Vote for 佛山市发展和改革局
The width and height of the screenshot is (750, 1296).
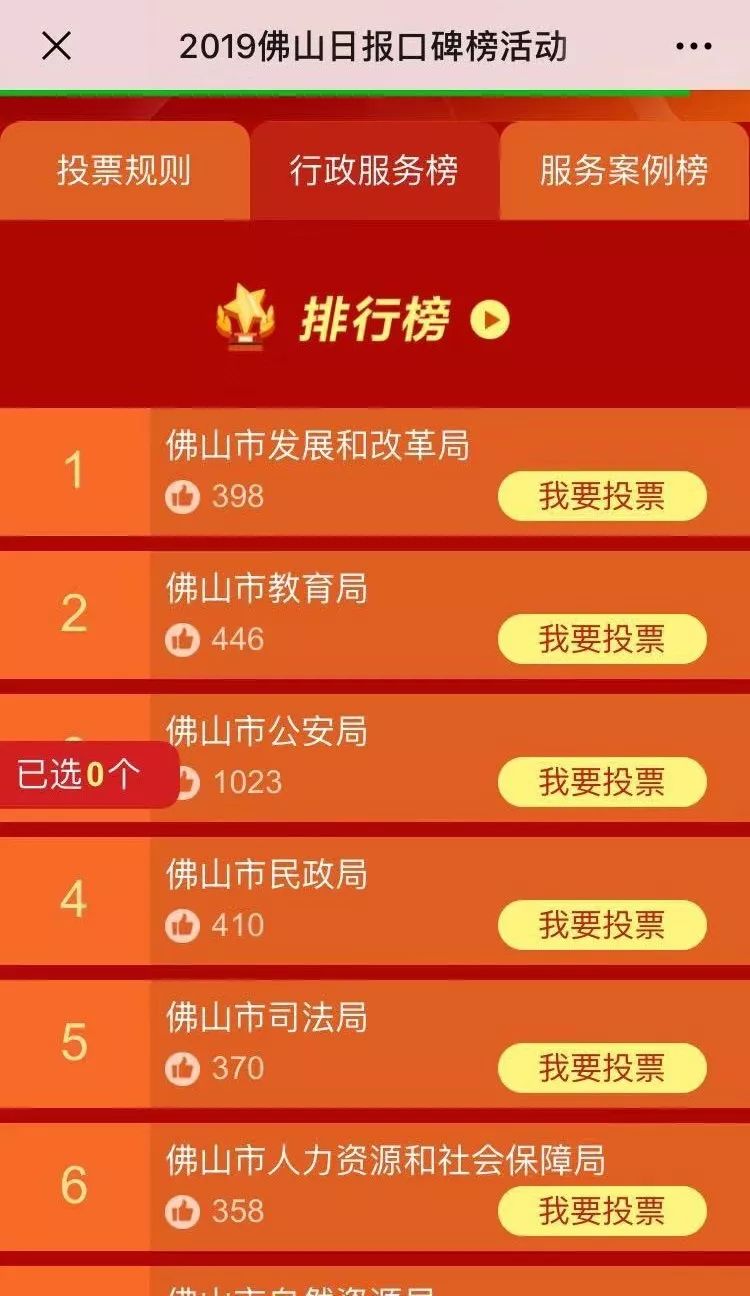tap(602, 496)
